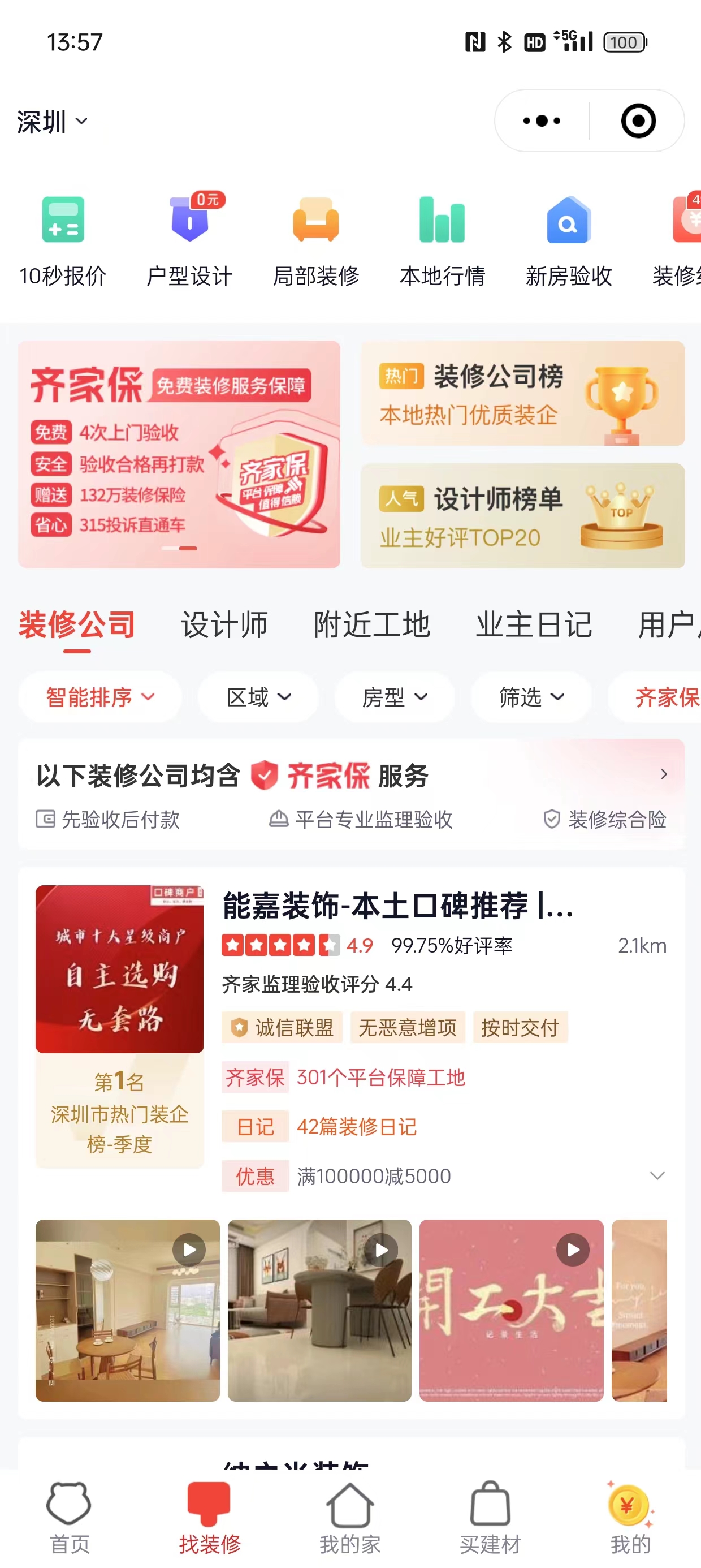701x1568 pixels.
Task: Expand the 房型 house type filter
Action: click(x=395, y=697)
